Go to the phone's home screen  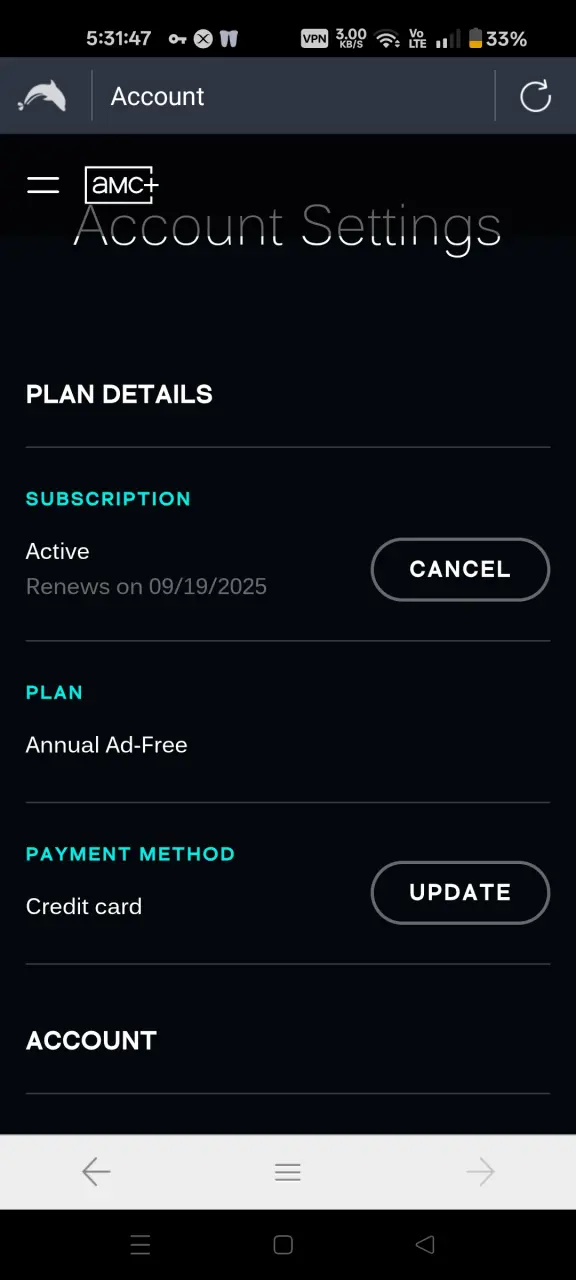coord(283,1244)
